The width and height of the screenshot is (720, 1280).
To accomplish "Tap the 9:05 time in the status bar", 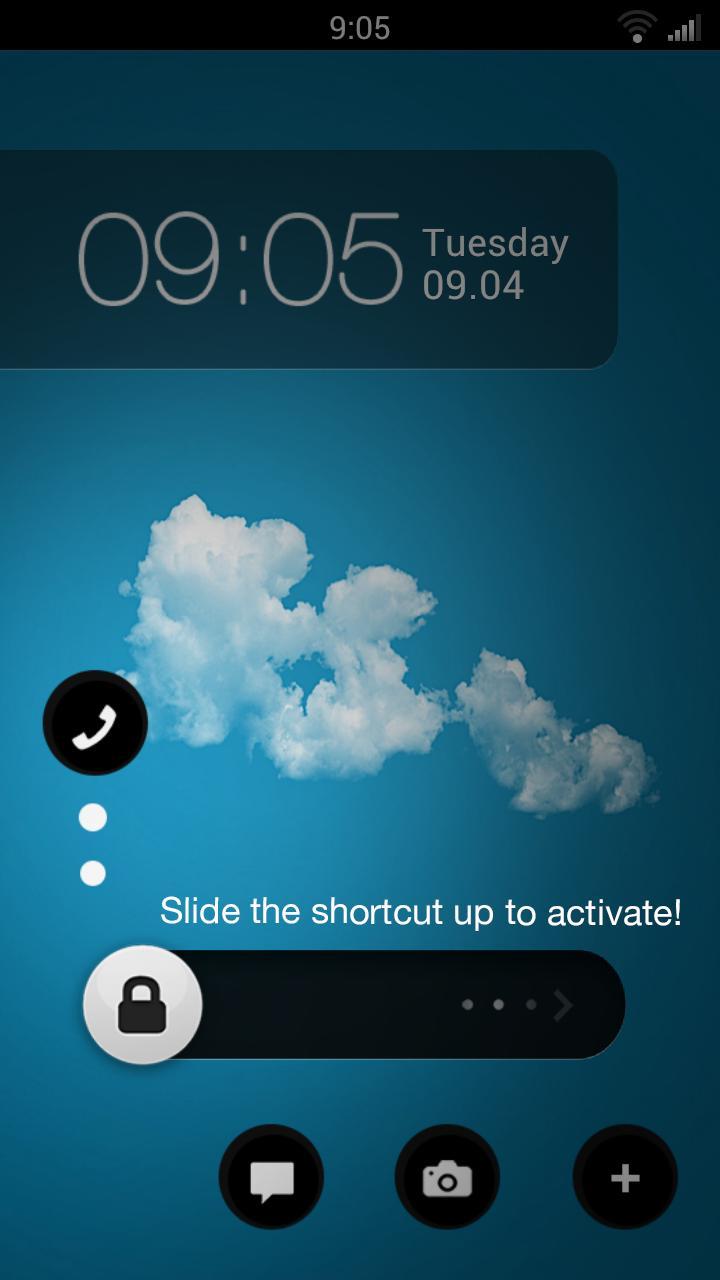I will click(x=360, y=27).
